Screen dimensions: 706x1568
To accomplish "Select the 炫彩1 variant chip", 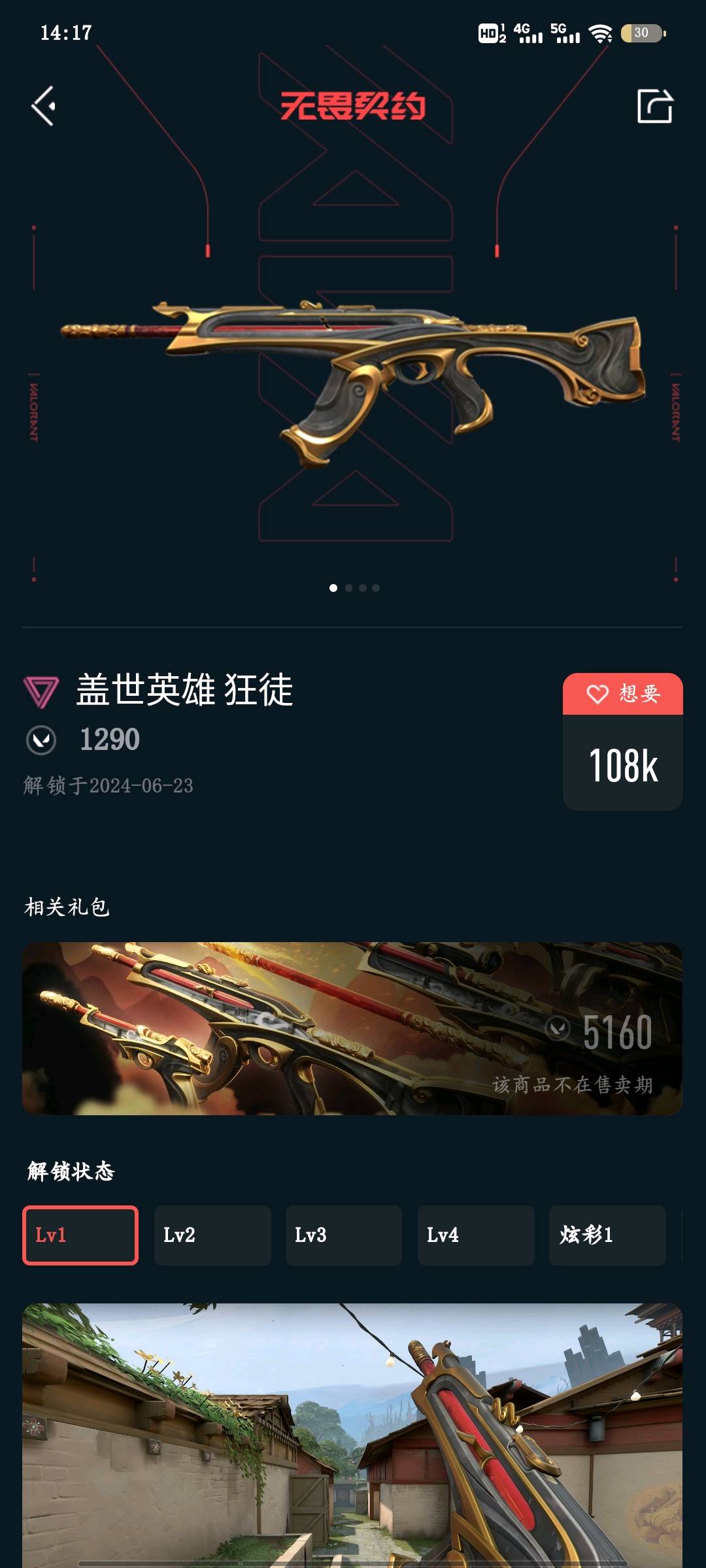I will point(607,1235).
